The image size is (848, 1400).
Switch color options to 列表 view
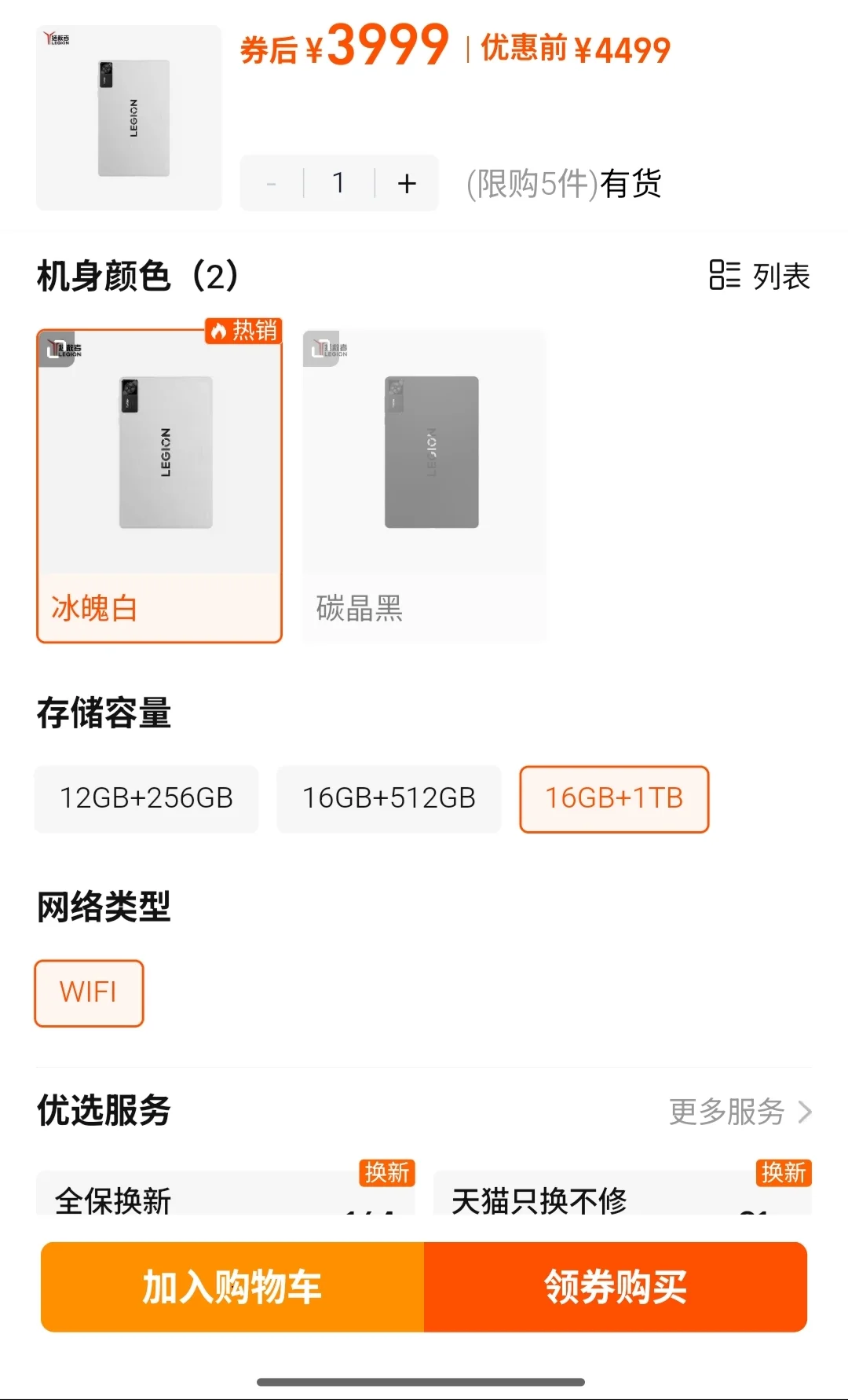(759, 276)
